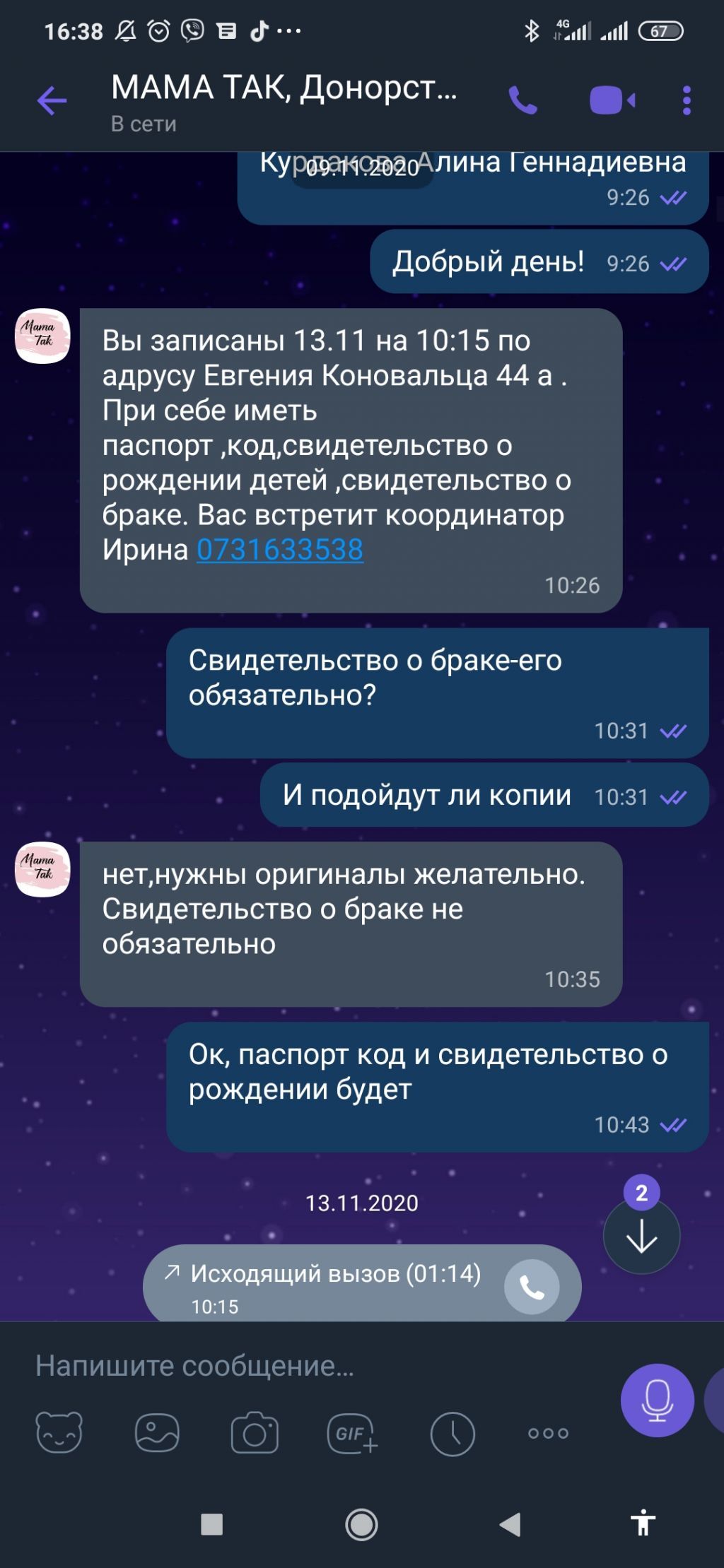Image resolution: width=724 pixels, height=1568 pixels.
Task: Open the recent apps view
Action: pos(211,1524)
